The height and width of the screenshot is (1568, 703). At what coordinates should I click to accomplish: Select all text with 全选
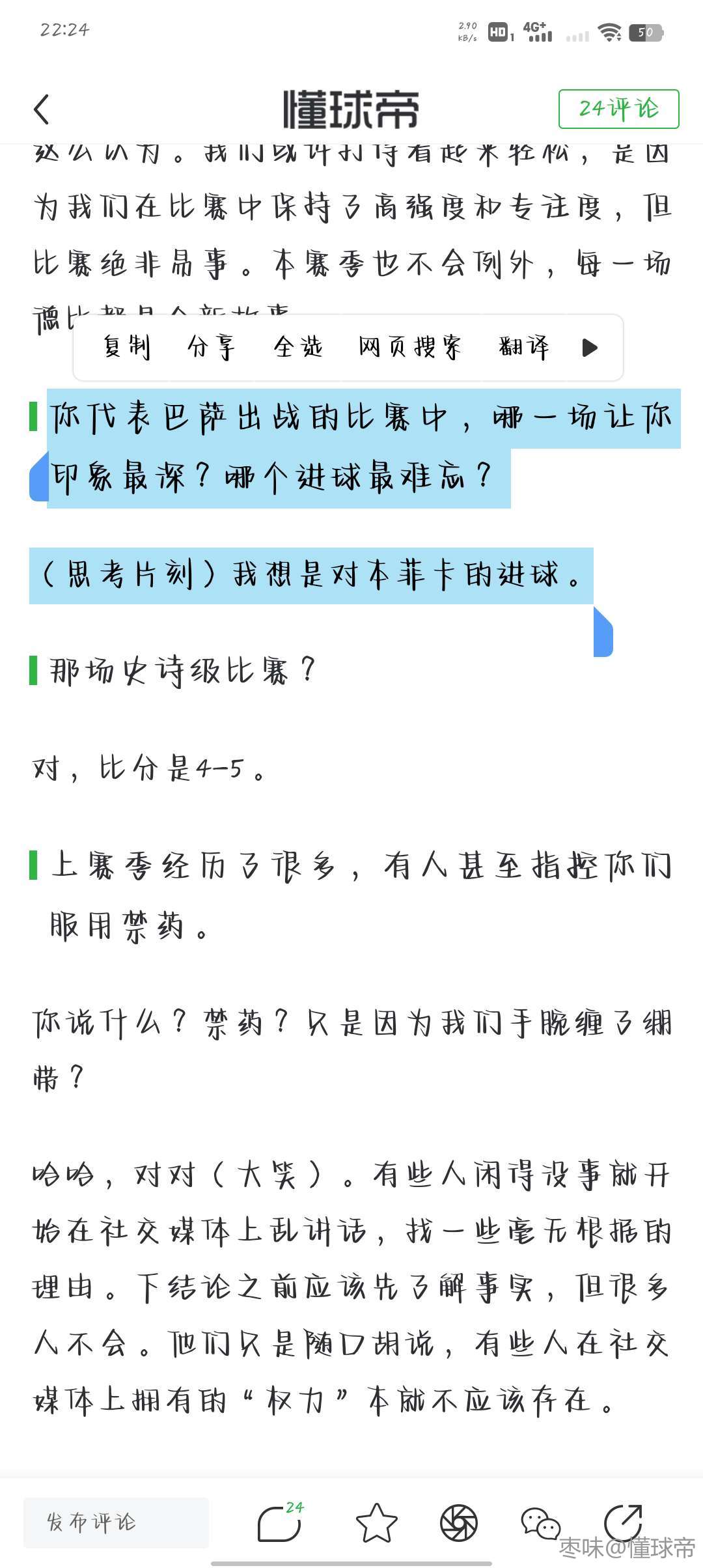[x=298, y=347]
